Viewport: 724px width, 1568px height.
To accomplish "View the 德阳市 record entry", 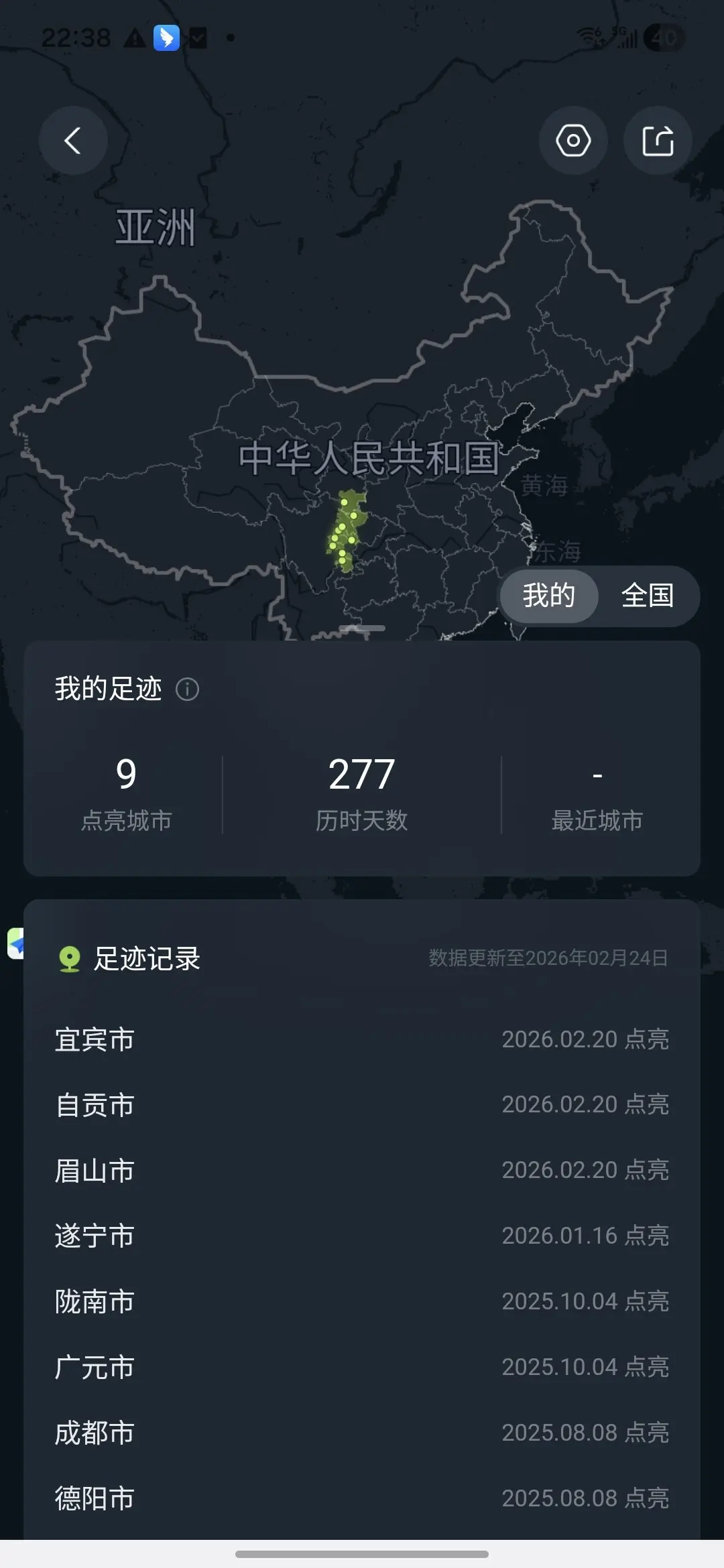I will (362, 1498).
